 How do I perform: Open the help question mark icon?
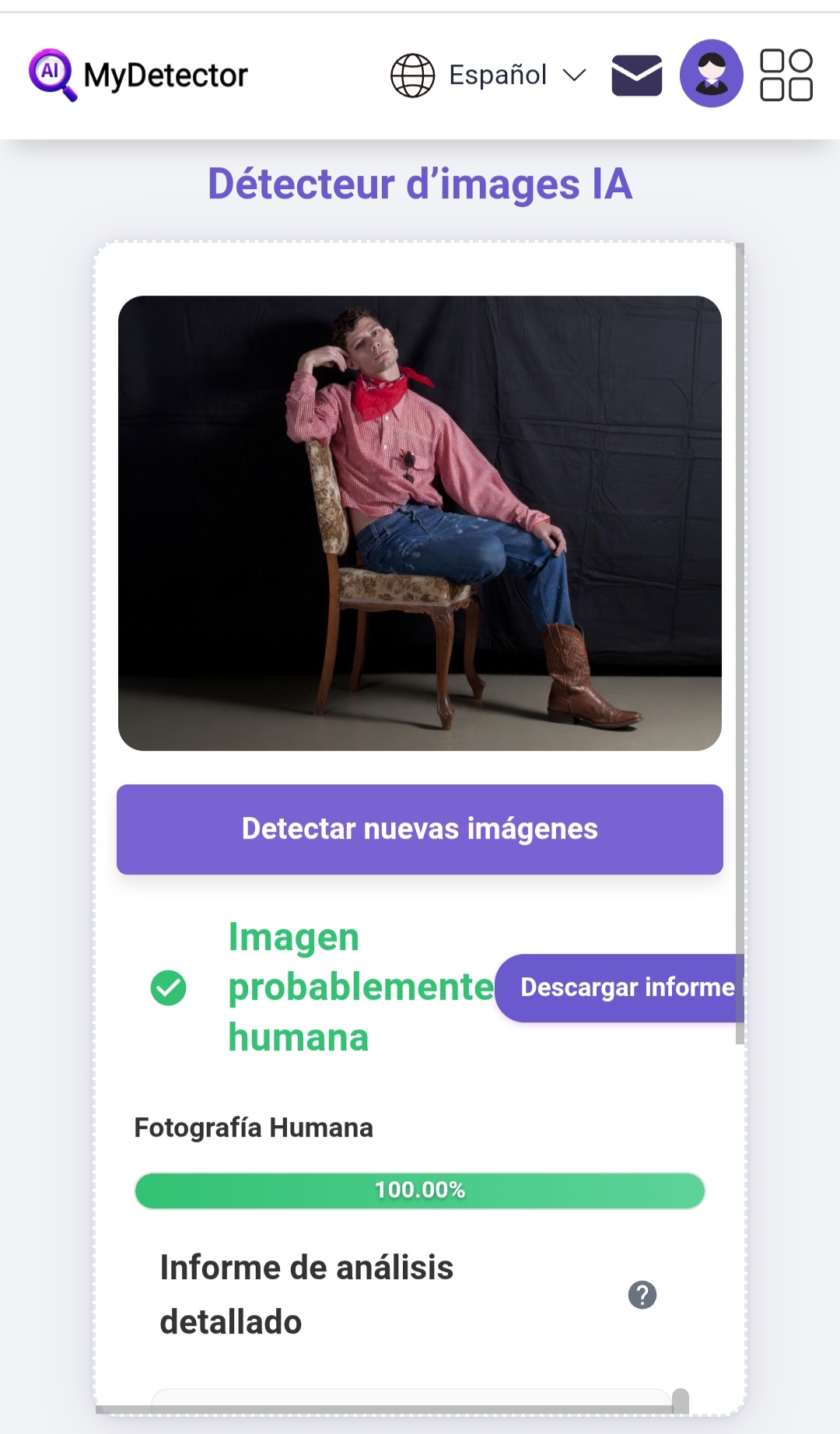642,1295
